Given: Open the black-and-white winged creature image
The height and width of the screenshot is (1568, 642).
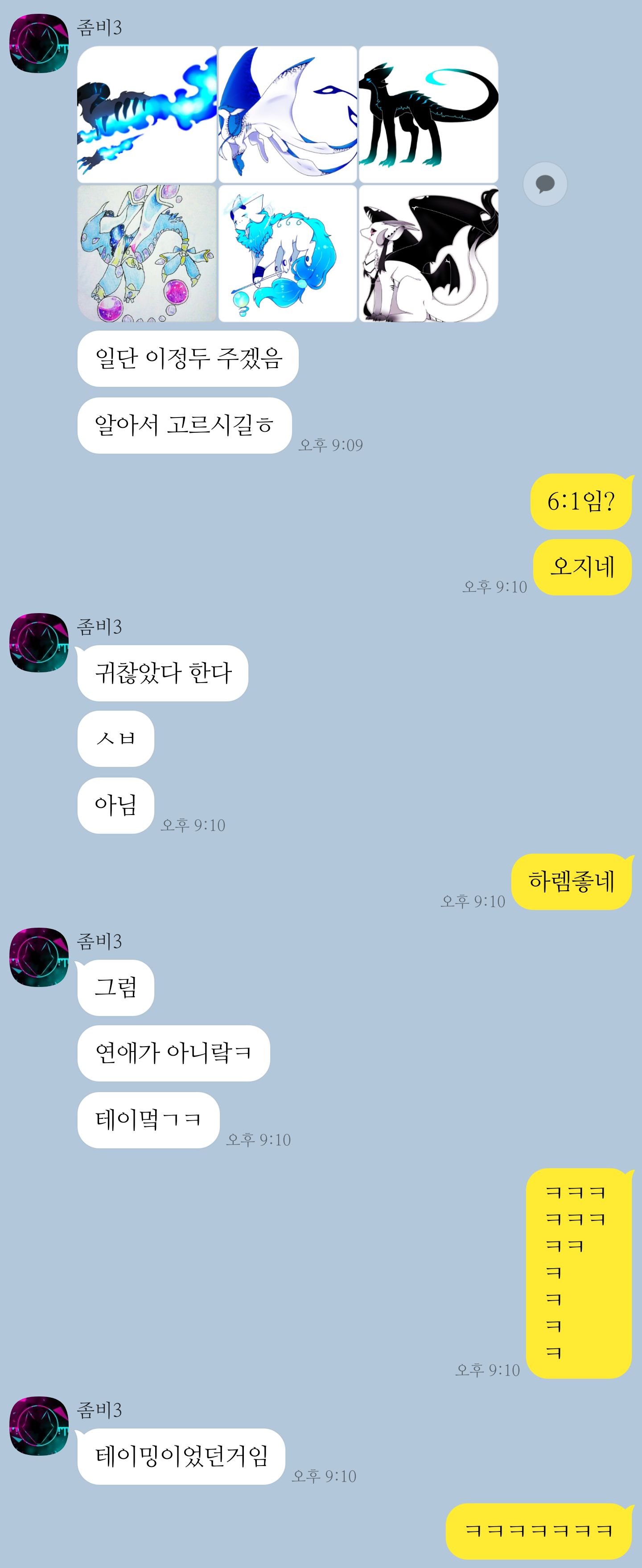Looking at the screenshot, I should [428, 253].
